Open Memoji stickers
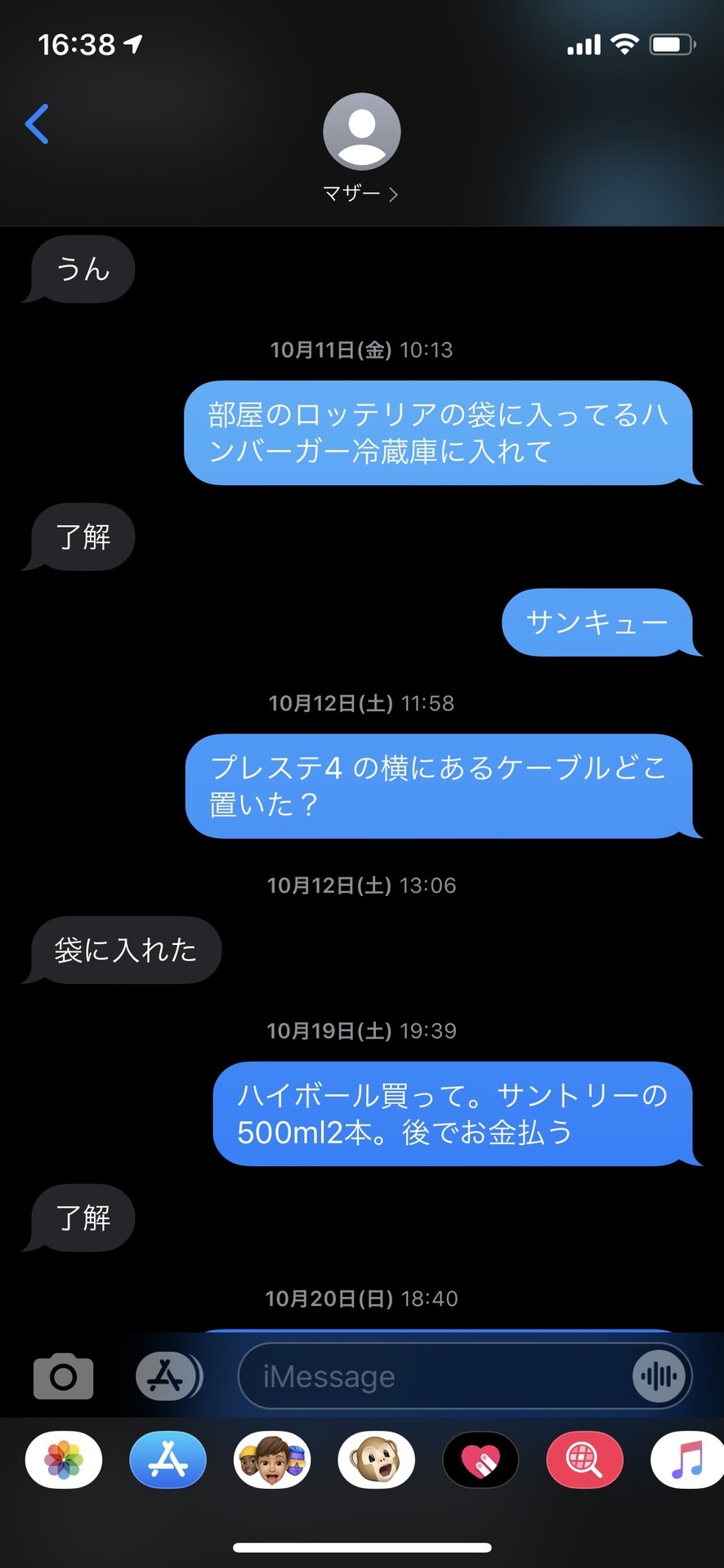The height and width of the screenshot is (1568, 724). click(272, 1460)
